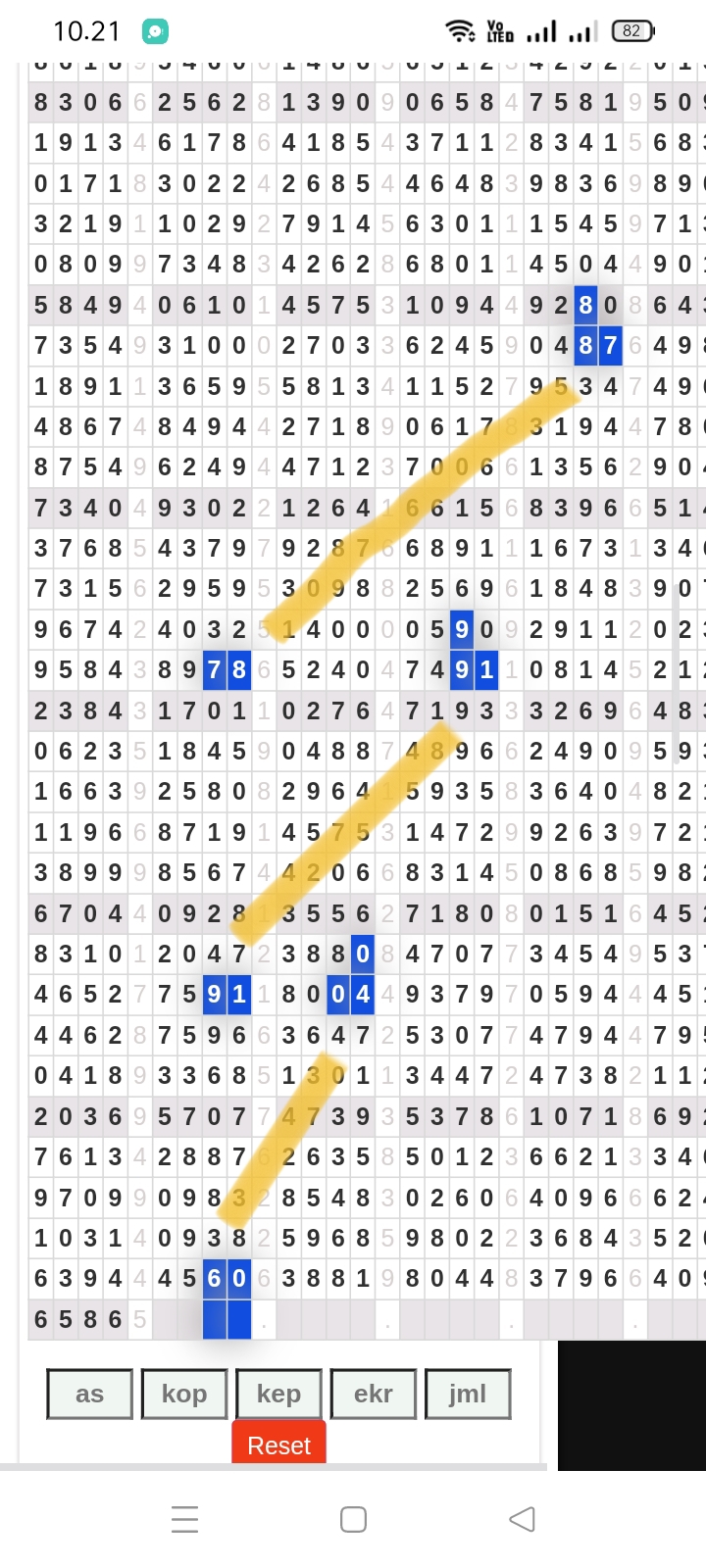The height and width of the screenshot is (1568, 706).
Task: Select the "jml" button
Action: (x=468, y=1394)
